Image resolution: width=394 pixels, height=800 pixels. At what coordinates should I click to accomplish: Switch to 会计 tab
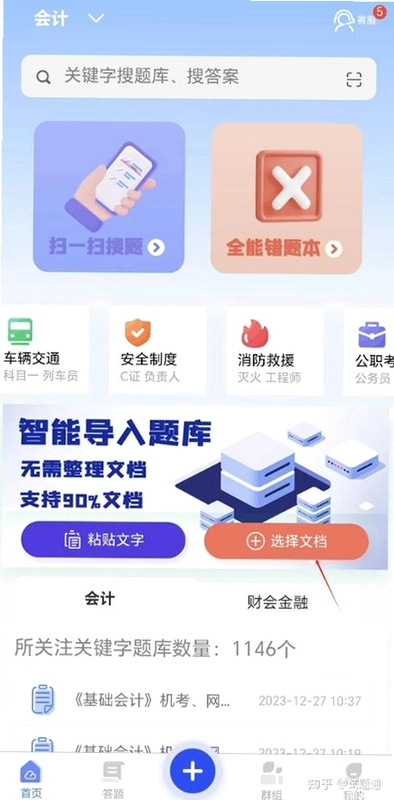100,598
